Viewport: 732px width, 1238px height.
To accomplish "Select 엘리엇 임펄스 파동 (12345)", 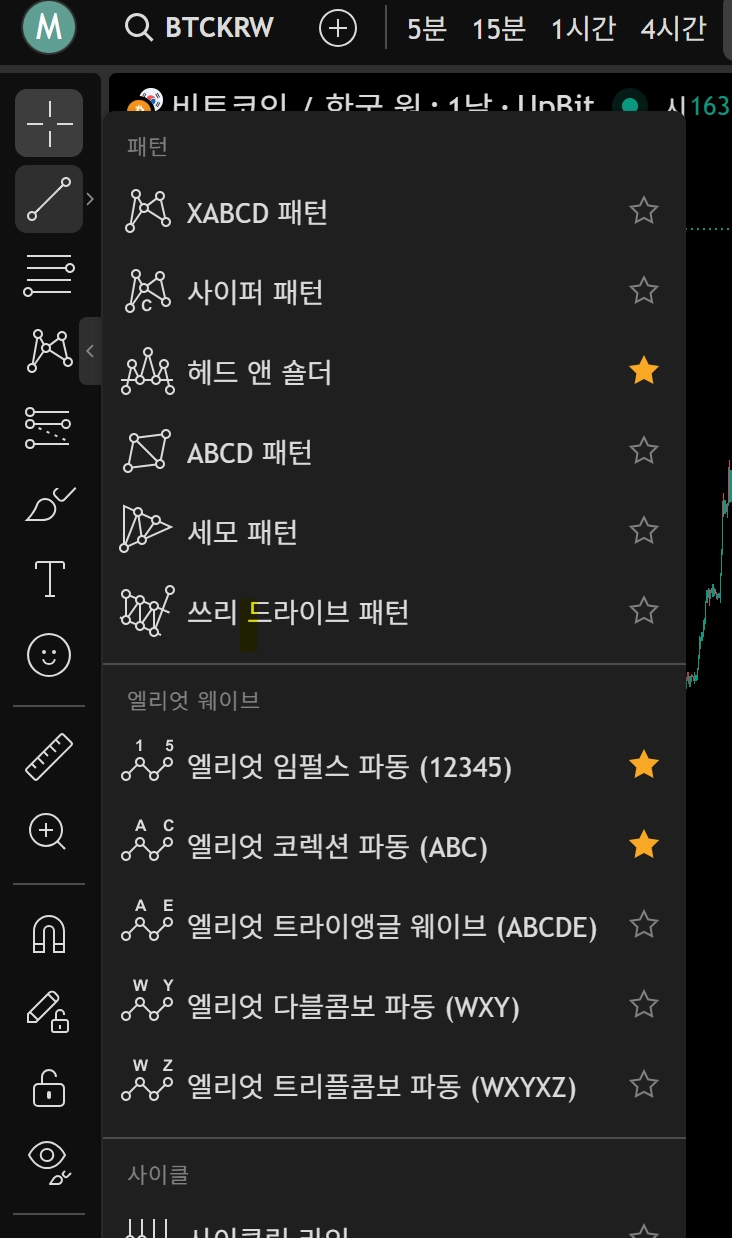I will point(349,767).
